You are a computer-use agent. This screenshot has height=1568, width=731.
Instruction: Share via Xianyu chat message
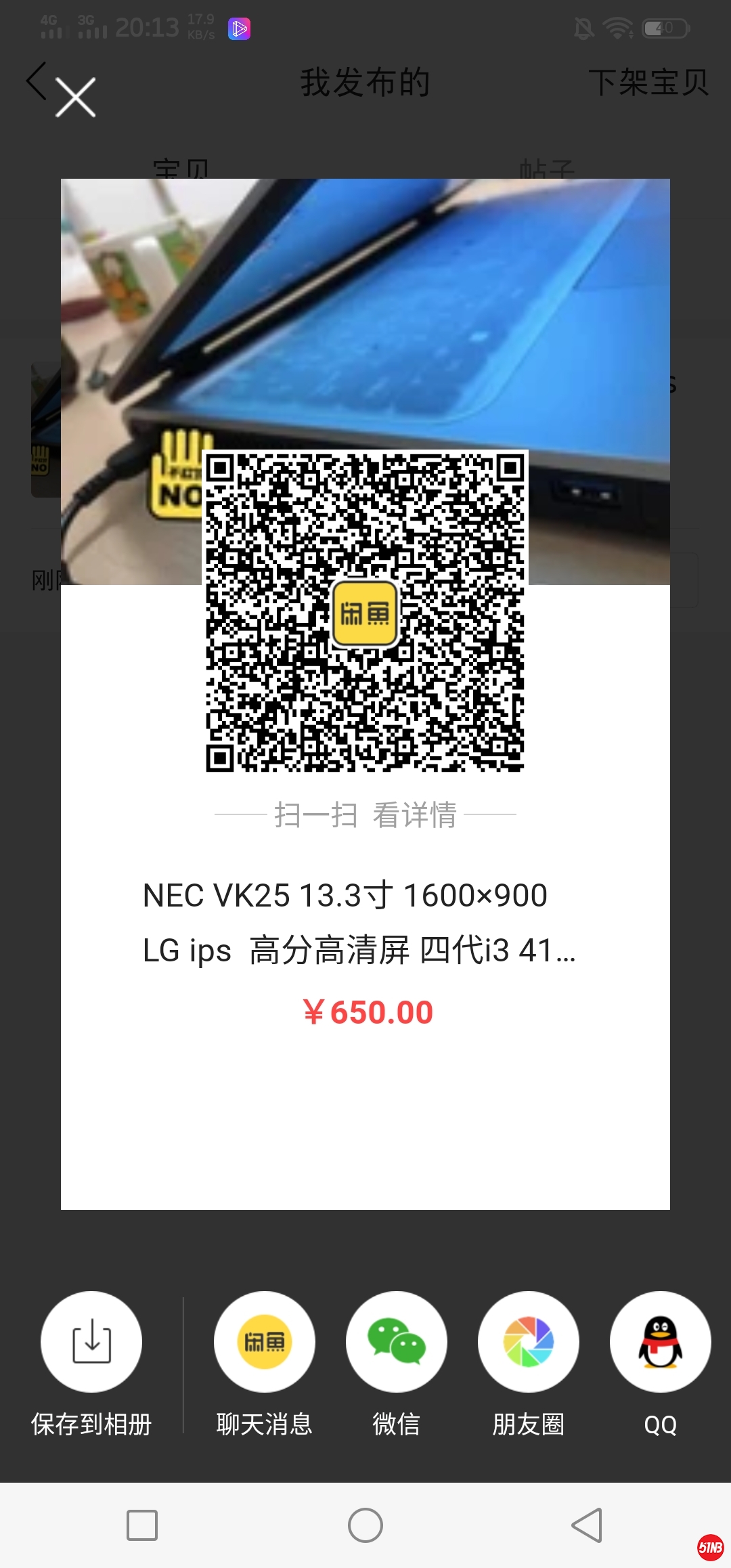(x=264, y=1342)
